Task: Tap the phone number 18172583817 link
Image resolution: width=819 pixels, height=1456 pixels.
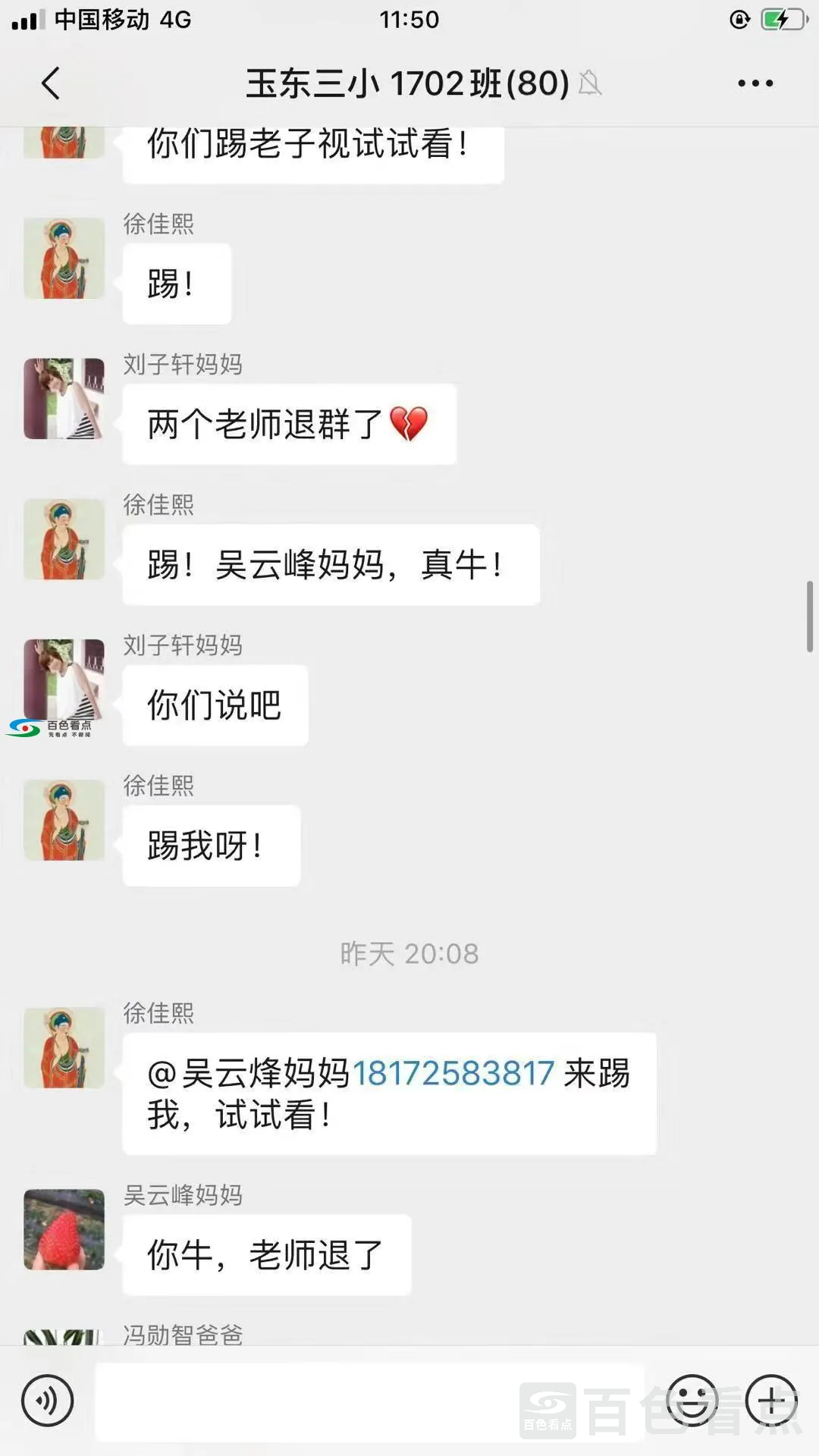Action: coord(453,1074)
